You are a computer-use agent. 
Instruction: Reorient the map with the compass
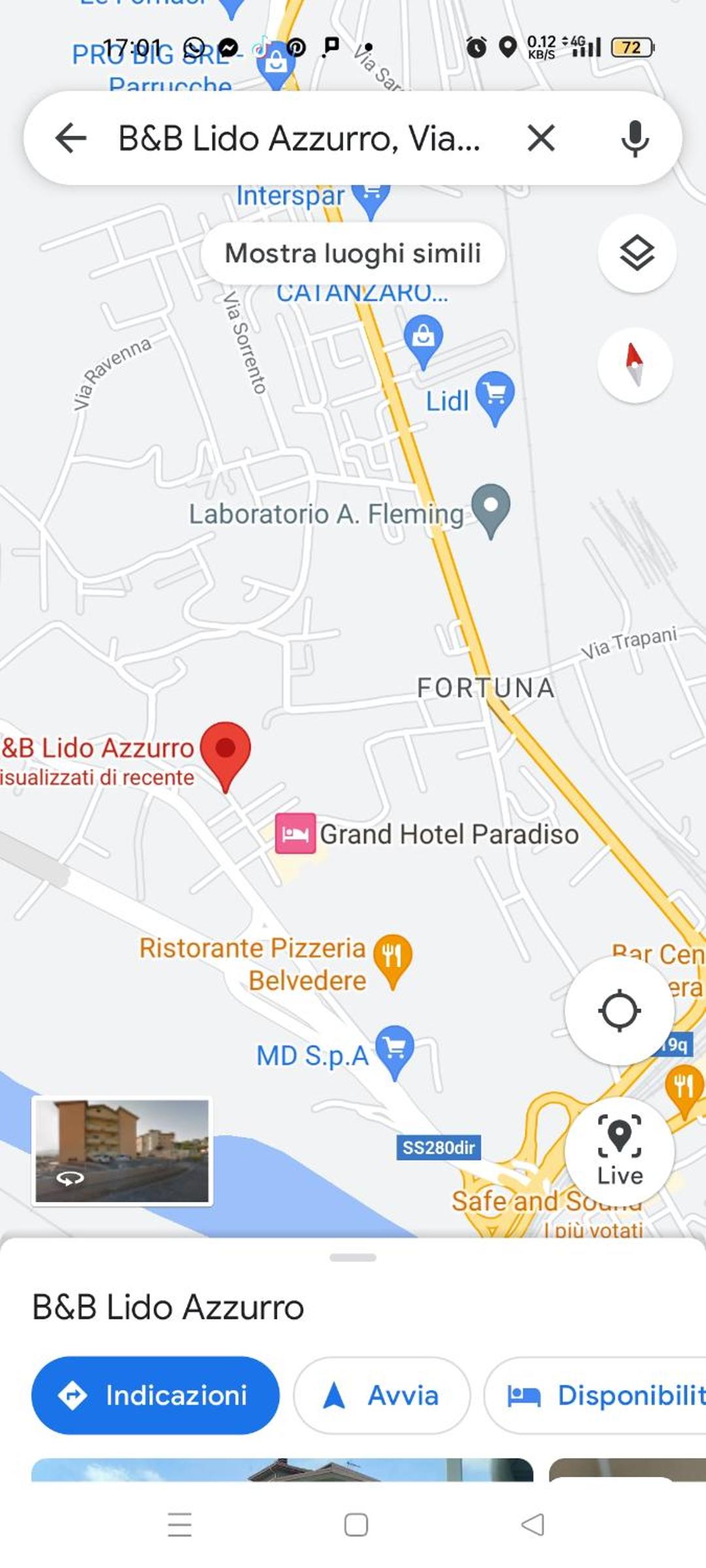(x=635, y=365)
